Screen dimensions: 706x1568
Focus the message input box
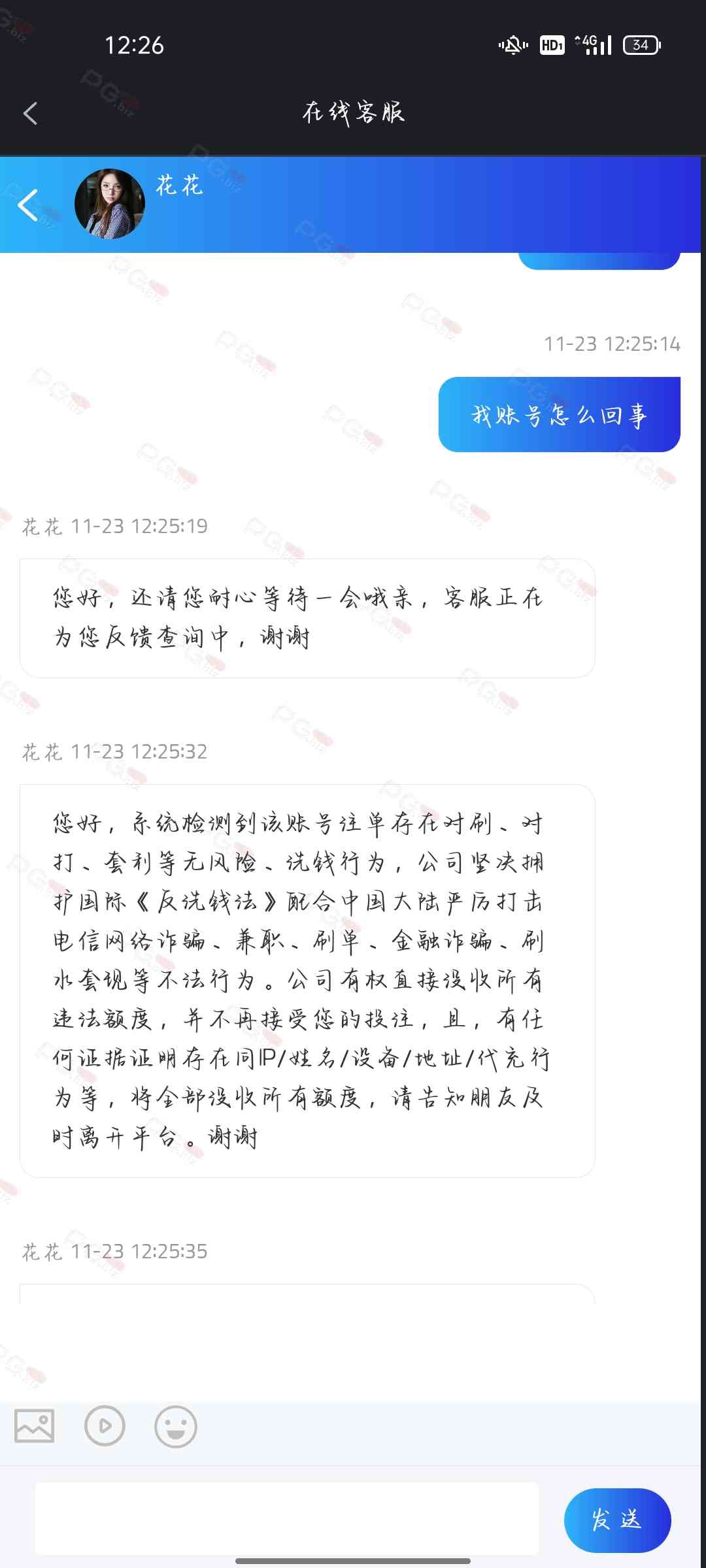(x=286, y=1519)
